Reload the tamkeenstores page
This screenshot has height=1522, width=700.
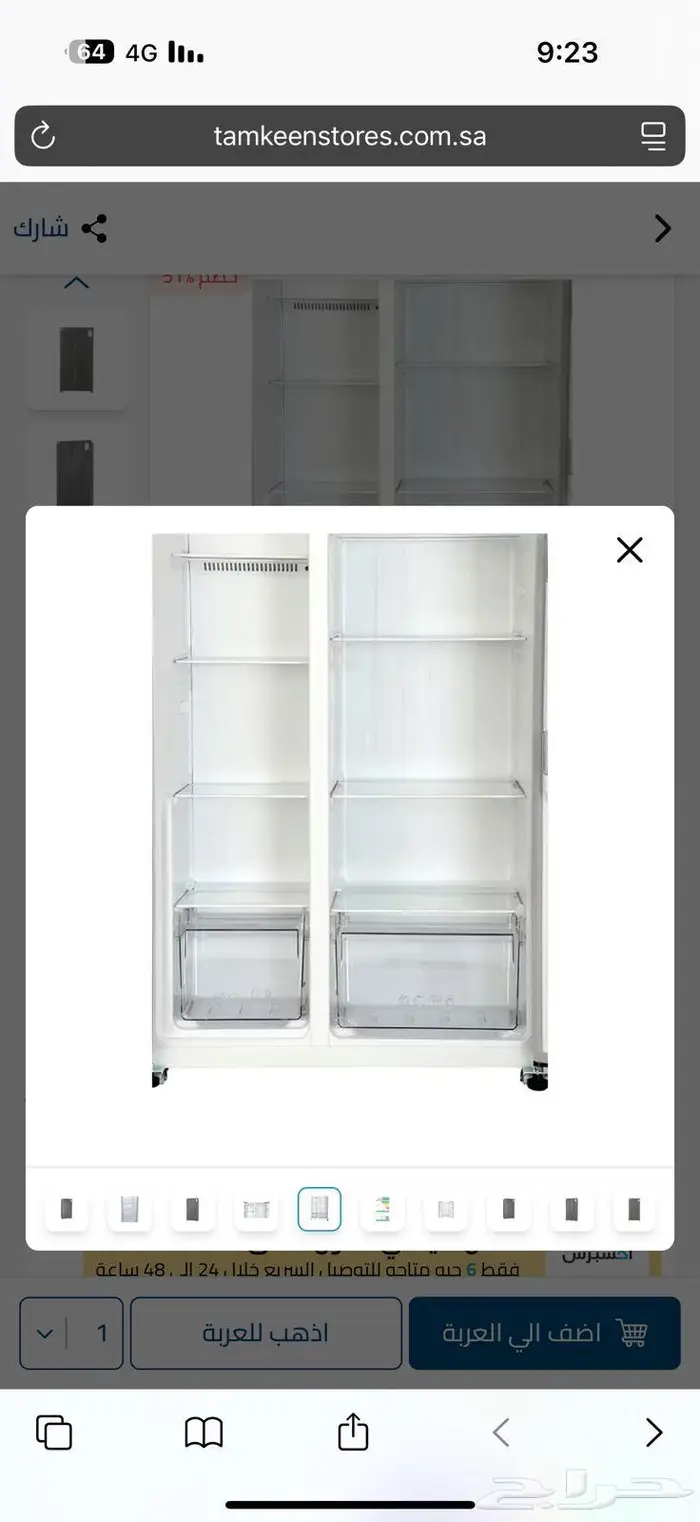(x=43, y=136)
